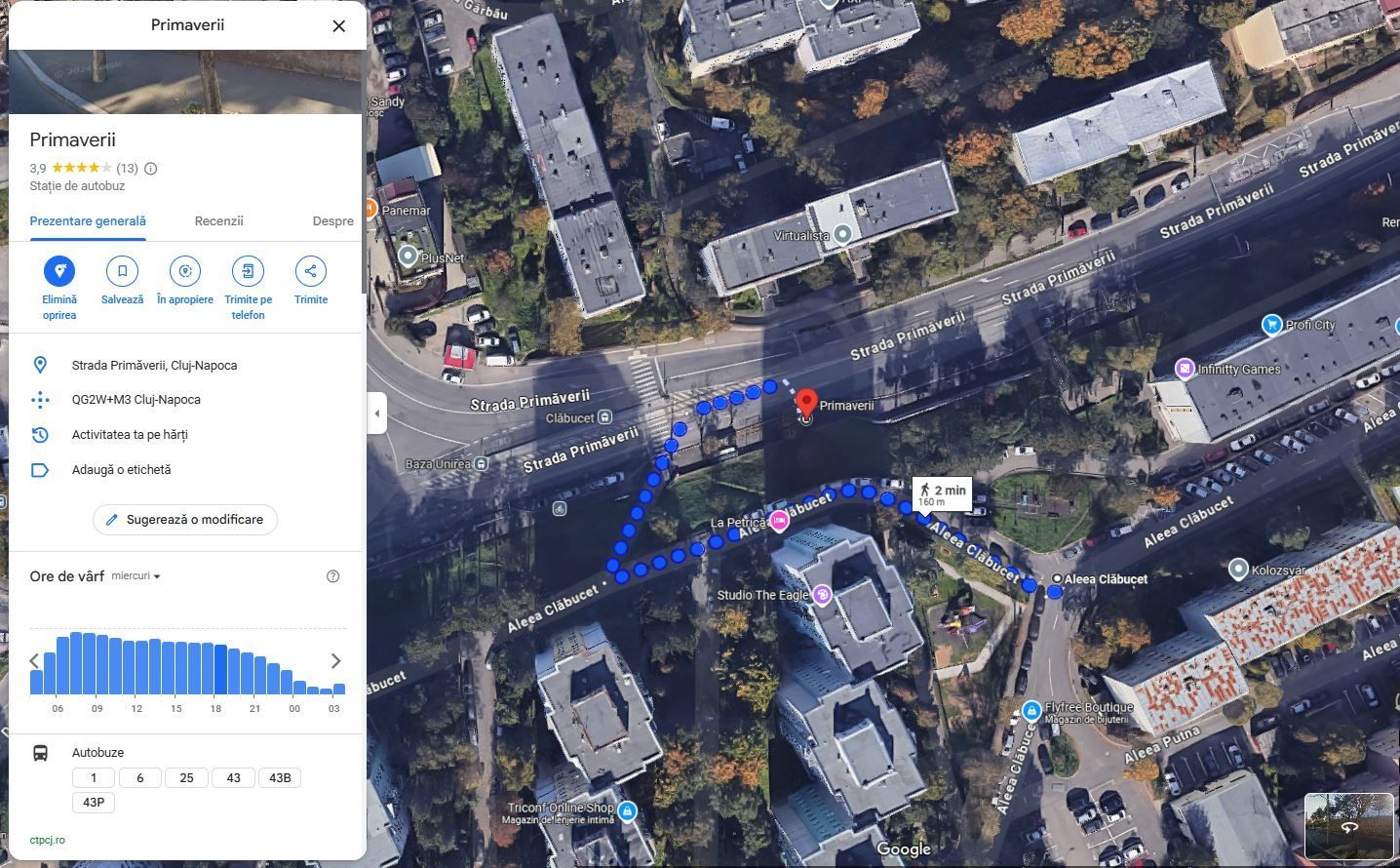Select bus line 43B
This screenshot has width=1400, height=868.
(x=280, y=778)
